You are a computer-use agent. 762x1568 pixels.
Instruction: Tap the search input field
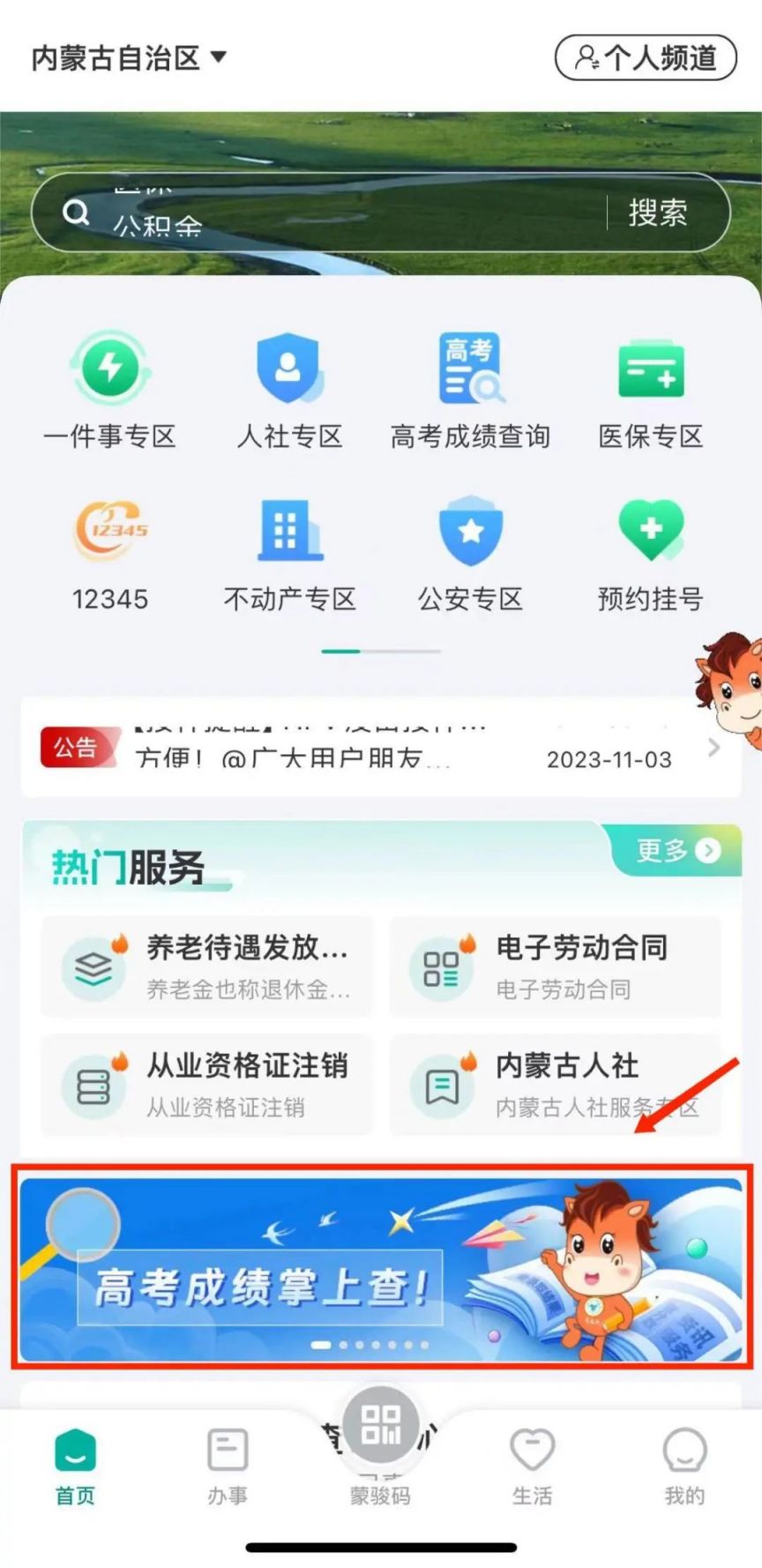pos(335,213)
